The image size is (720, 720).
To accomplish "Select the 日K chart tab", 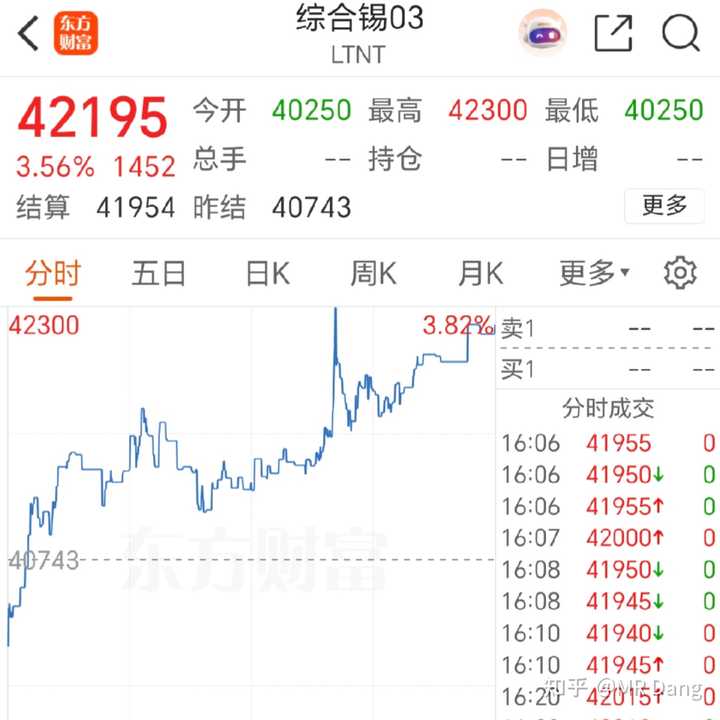I will pyautogui.click(x=267, y=272).
